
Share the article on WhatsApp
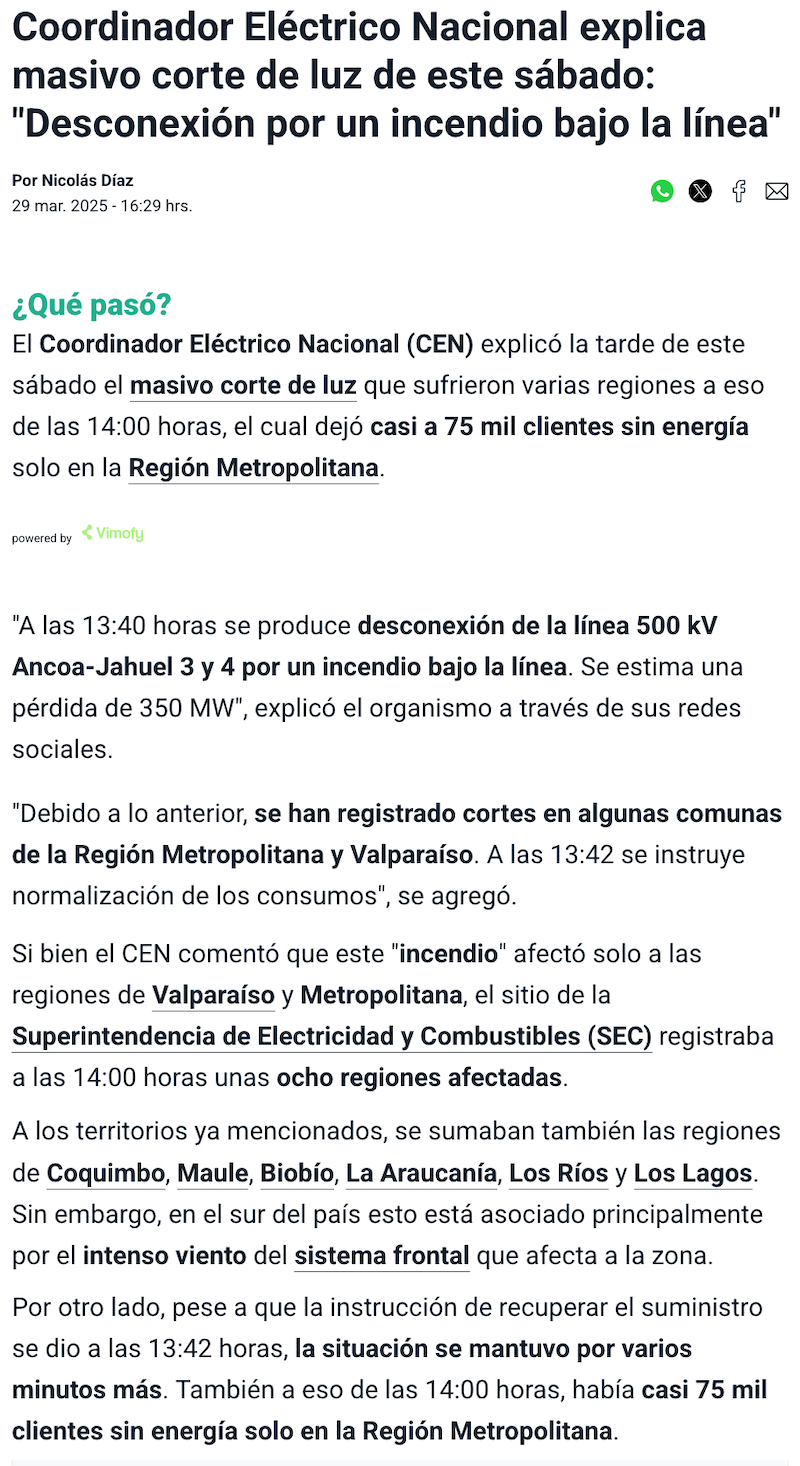point(662,191)
